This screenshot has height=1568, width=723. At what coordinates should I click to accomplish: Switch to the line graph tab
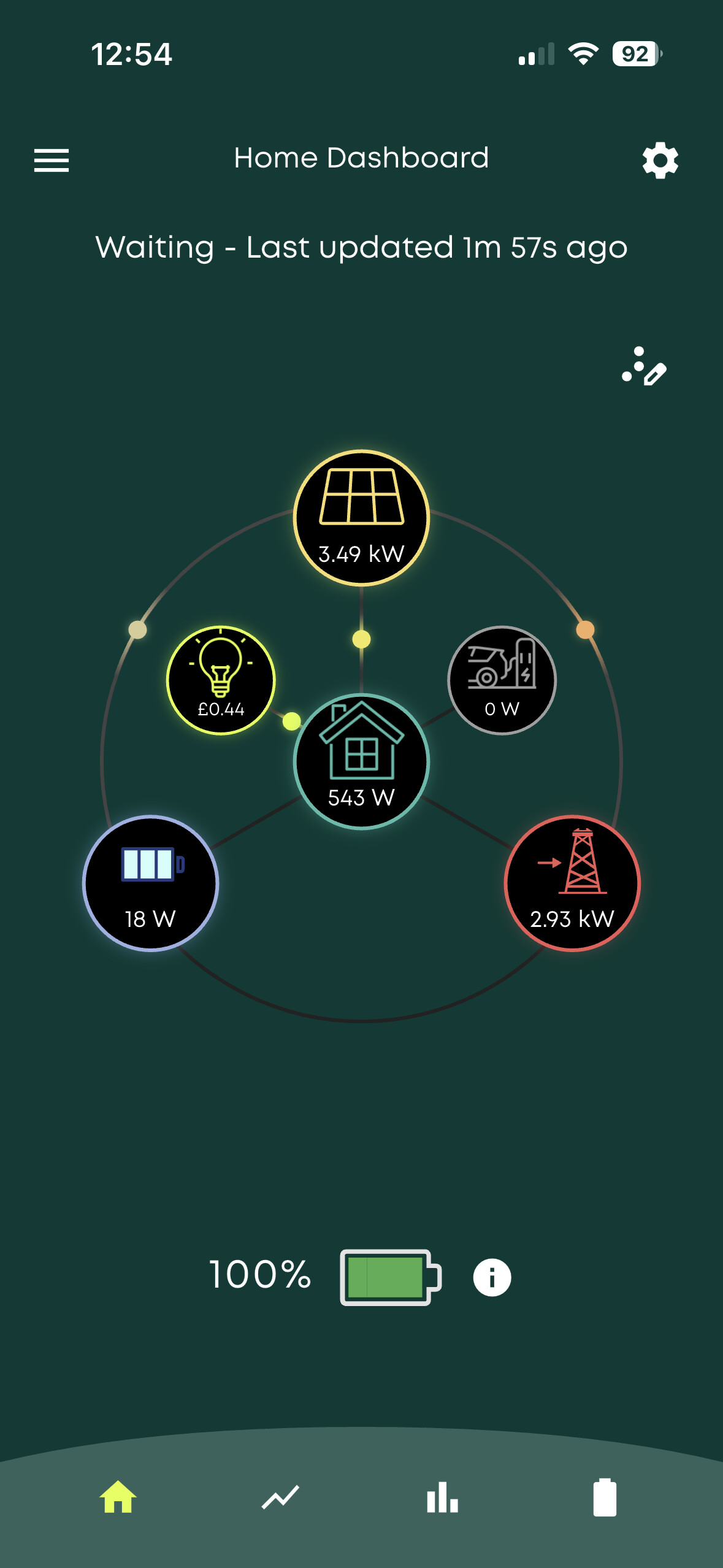[x=280, y=1497]
